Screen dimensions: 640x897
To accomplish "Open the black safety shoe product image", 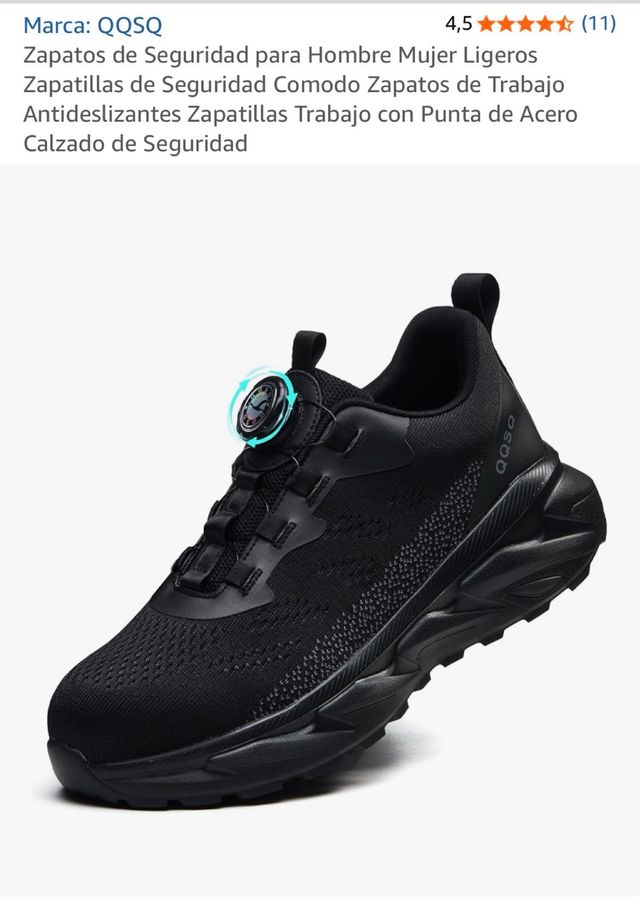I will pyautogui.click(x=330, y=520).
